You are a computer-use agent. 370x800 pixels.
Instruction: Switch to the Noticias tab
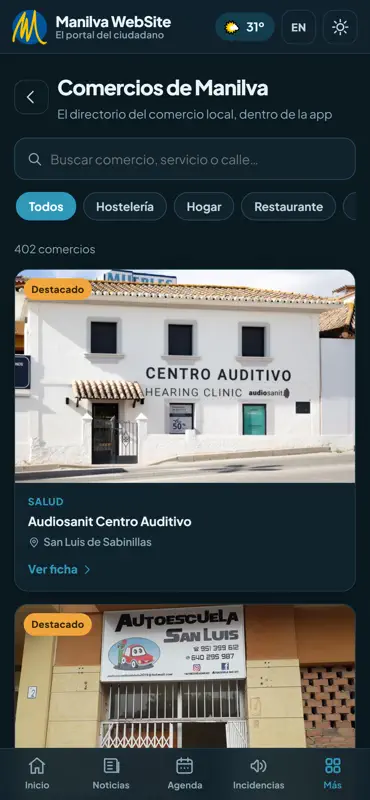[111, 773]
